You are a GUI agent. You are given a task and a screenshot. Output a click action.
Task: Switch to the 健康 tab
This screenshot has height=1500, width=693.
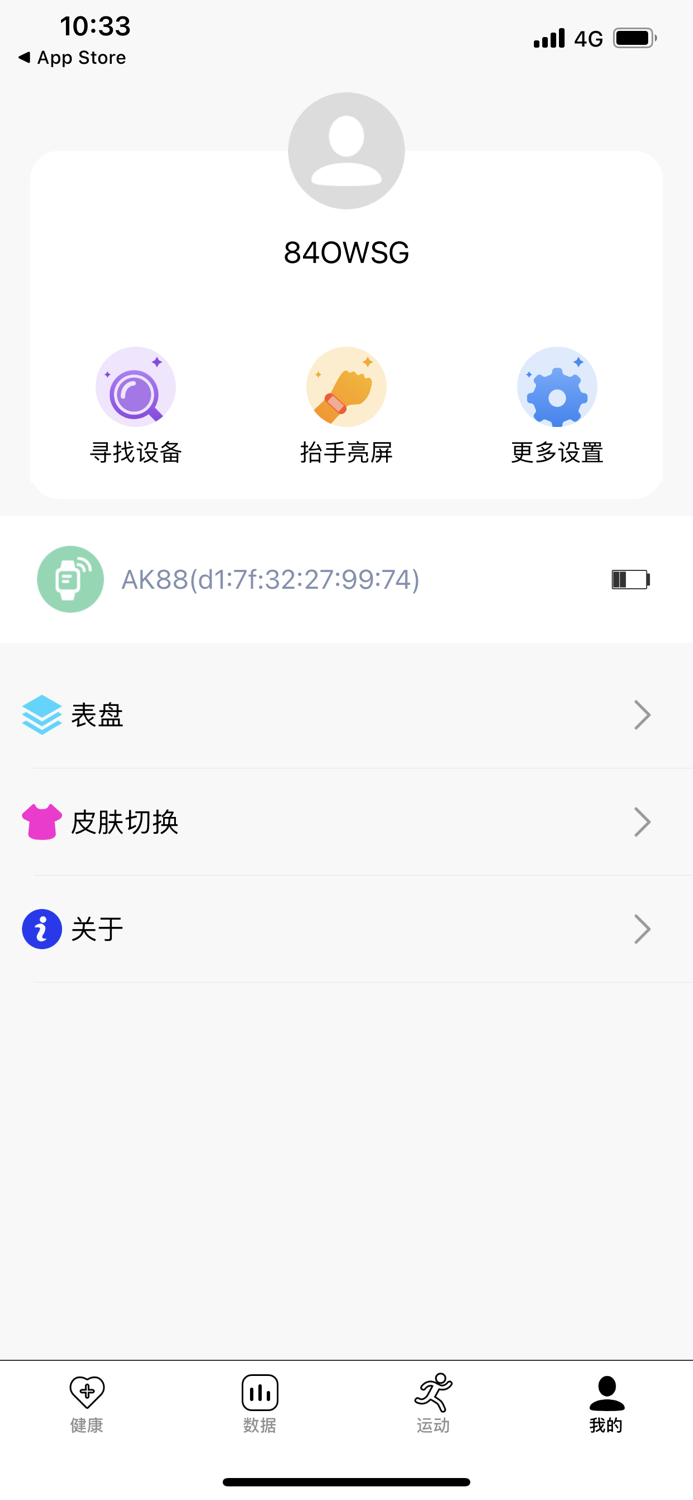click(87, 1404)
